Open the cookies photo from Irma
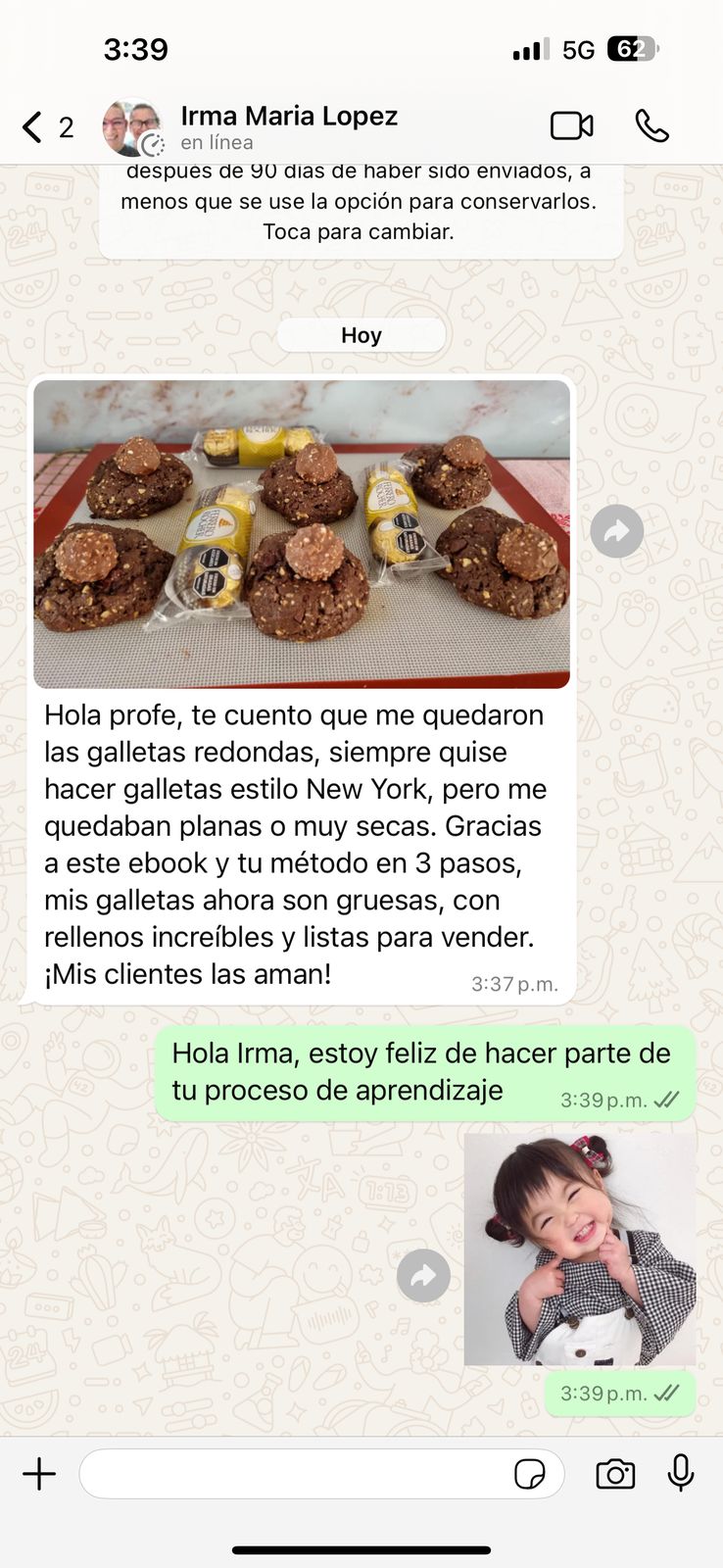Screen dimensions: 723x1568 pyautogui.click(x=302, y=534)
